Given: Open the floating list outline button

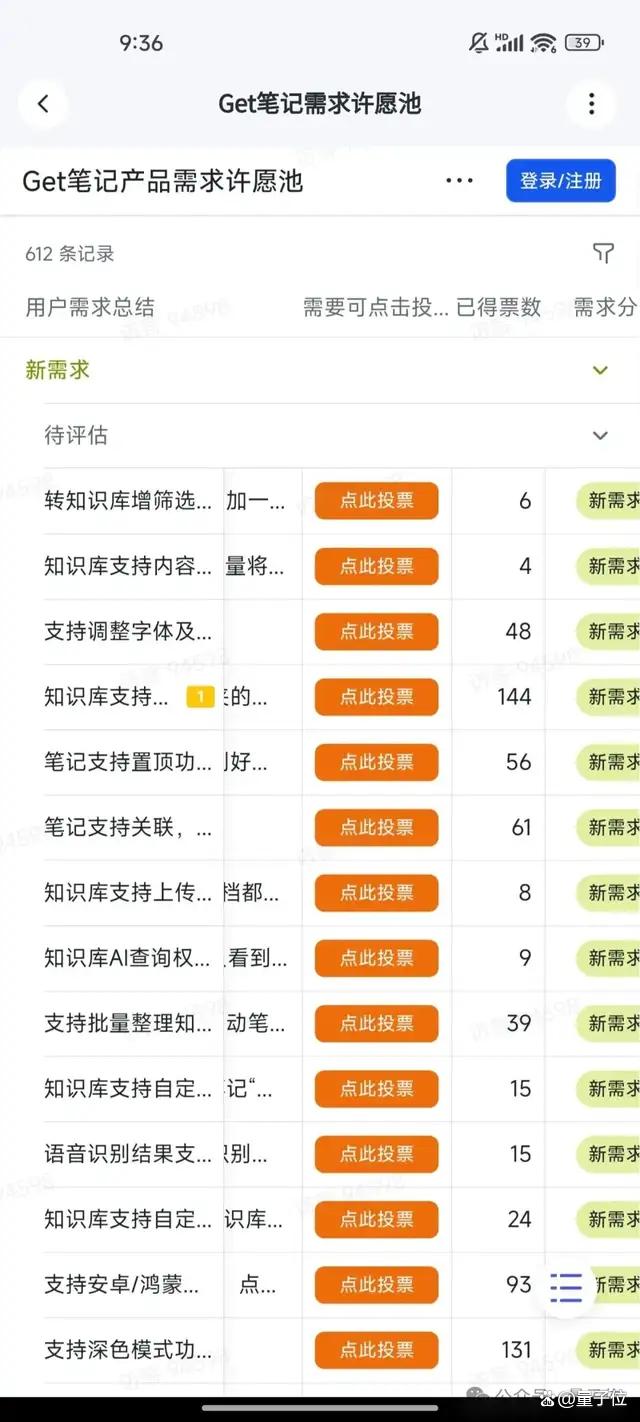Looking at the screenshot, I should click(x=566, y=1287).
